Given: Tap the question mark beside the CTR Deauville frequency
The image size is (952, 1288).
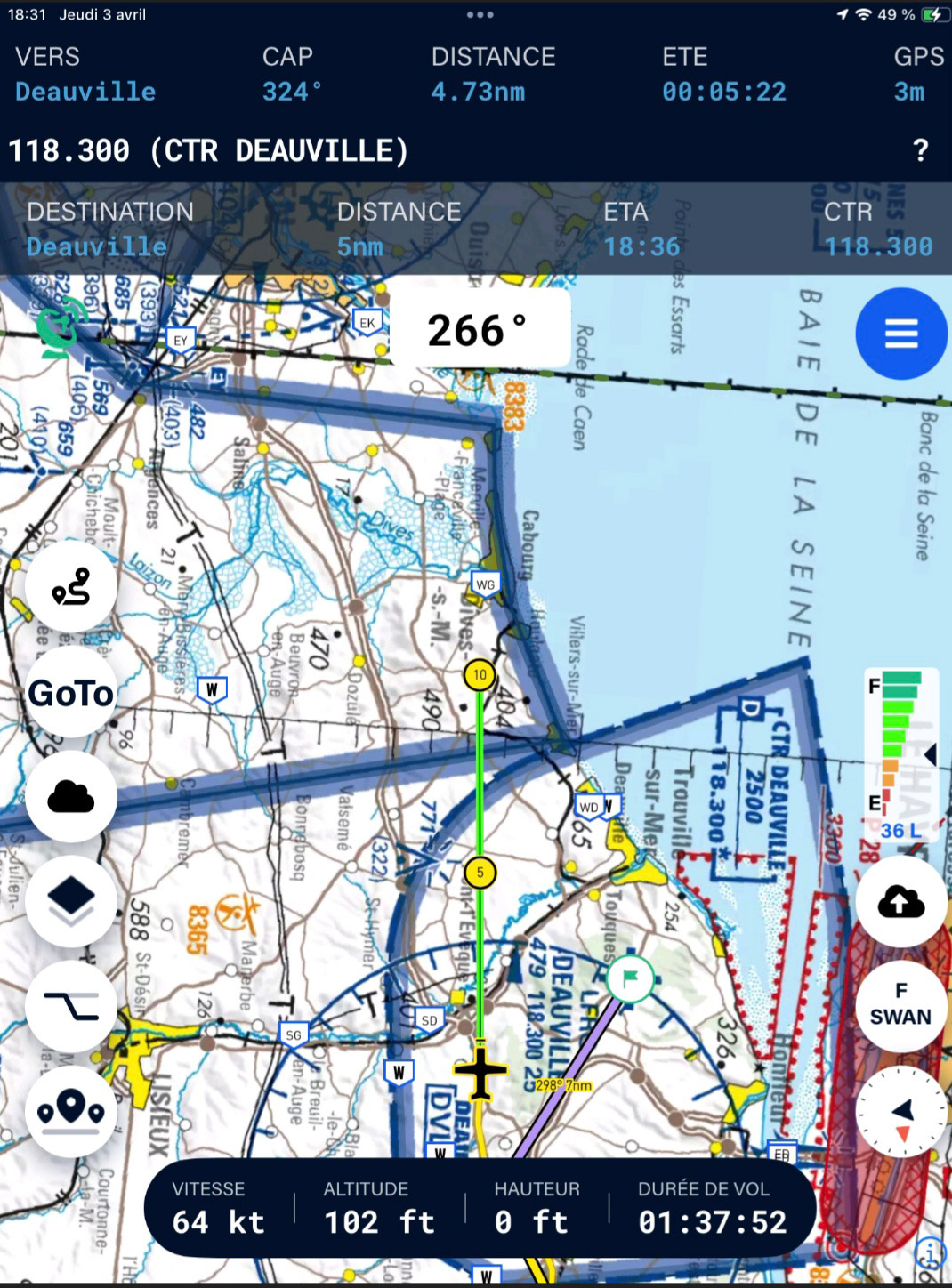Looking at the screenshot, I should click(x=920, y=150).
